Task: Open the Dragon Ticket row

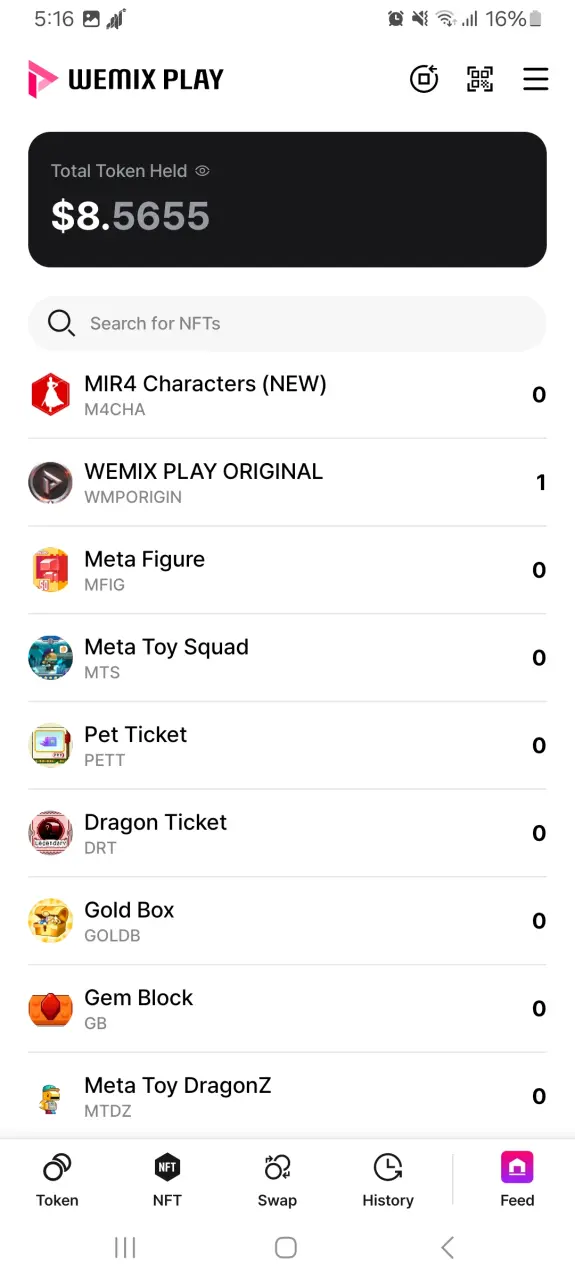Action: (x=287, y=833)
